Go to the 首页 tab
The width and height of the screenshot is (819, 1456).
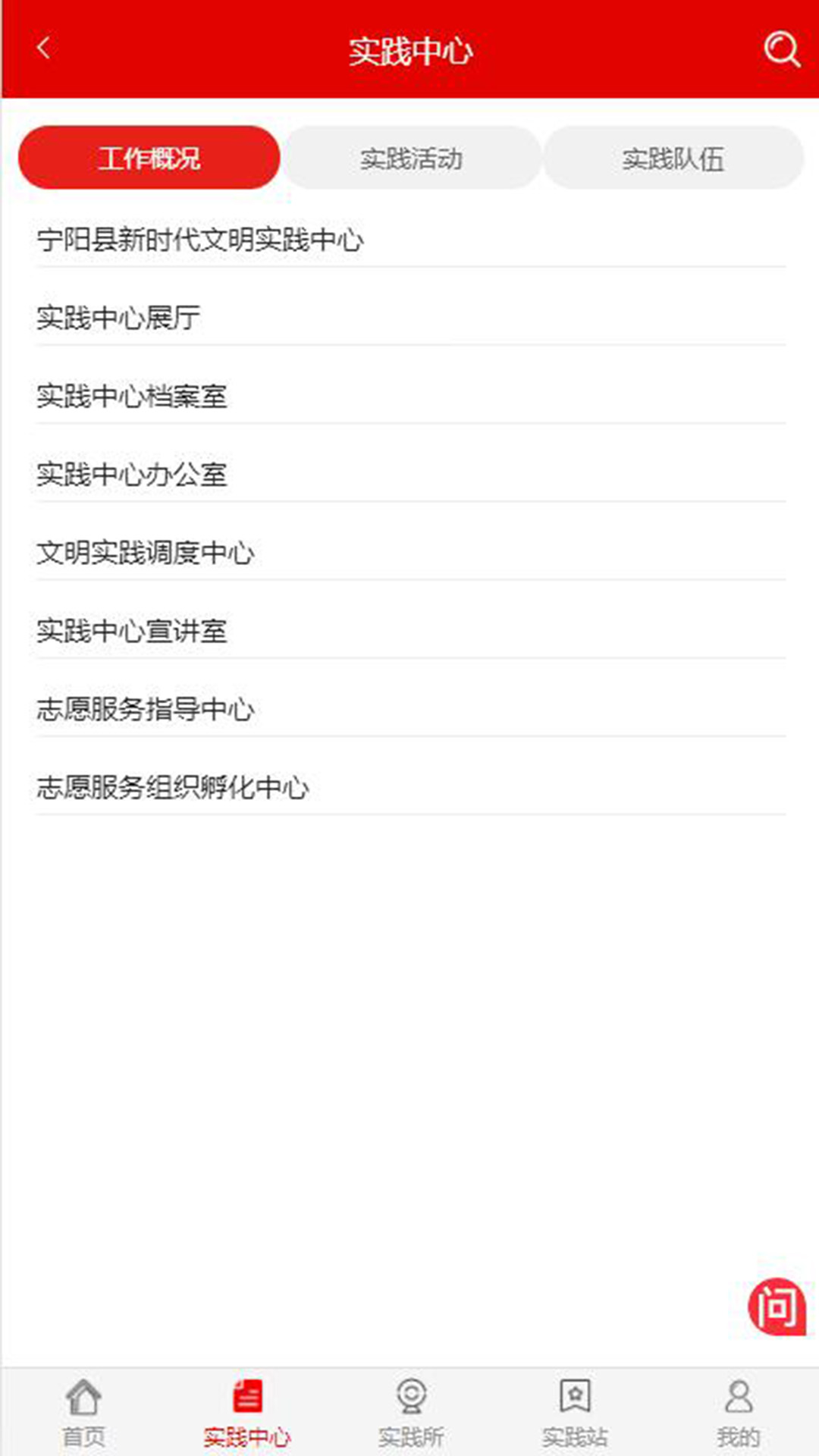pyautogui.click(x=83, y=1412)
